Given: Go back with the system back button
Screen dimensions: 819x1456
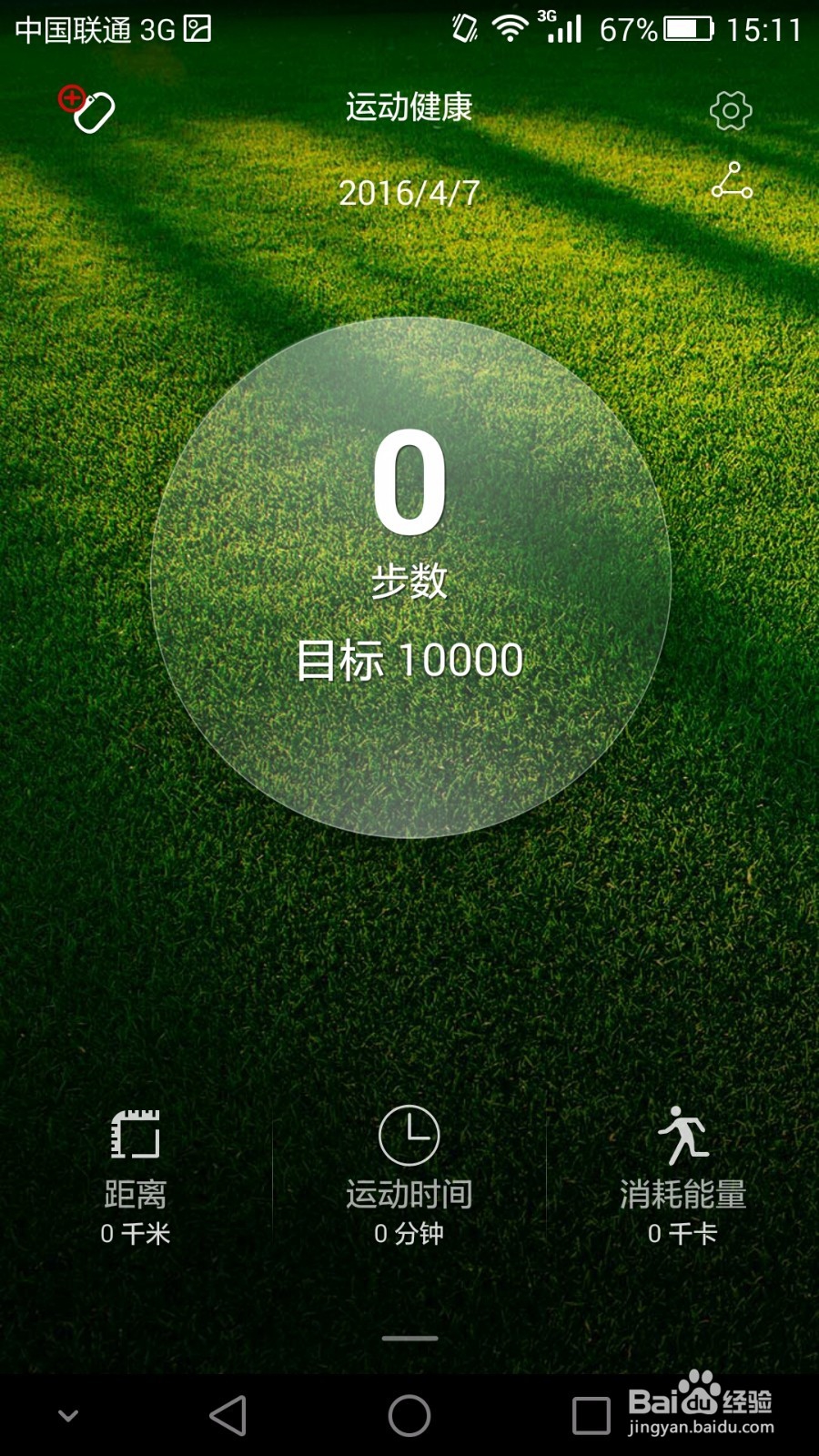Looking at the screenshot, I should point(227,1416).
